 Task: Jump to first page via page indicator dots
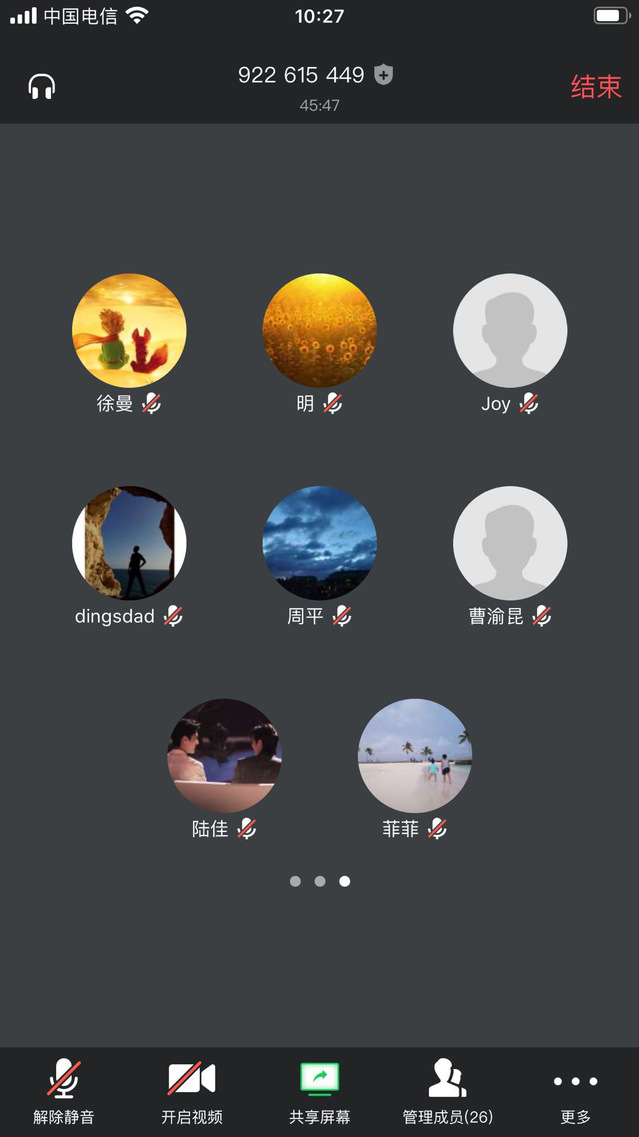(295, 881)
